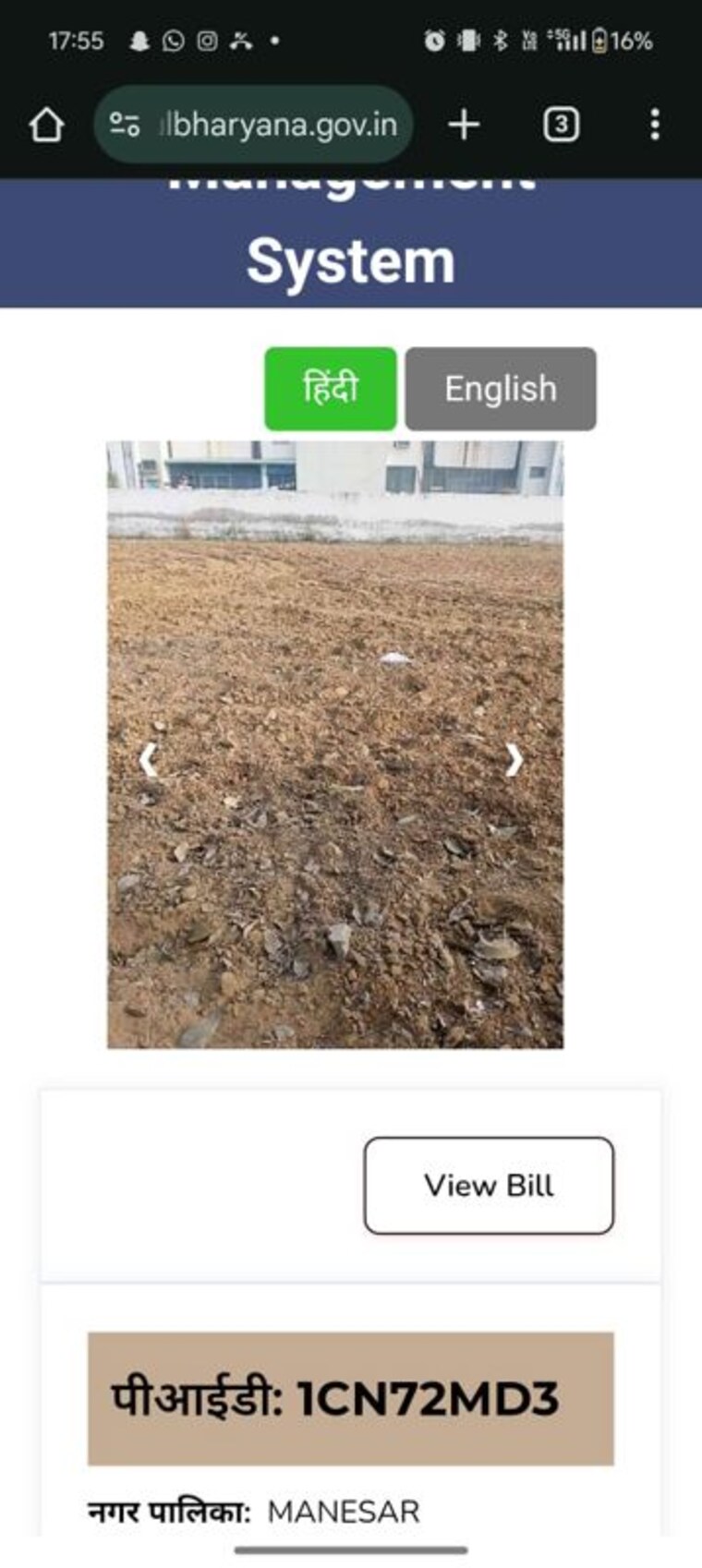Go to the browser home page
The image size is (702, 1568).
pyautogui.click(x=46, y=125)
